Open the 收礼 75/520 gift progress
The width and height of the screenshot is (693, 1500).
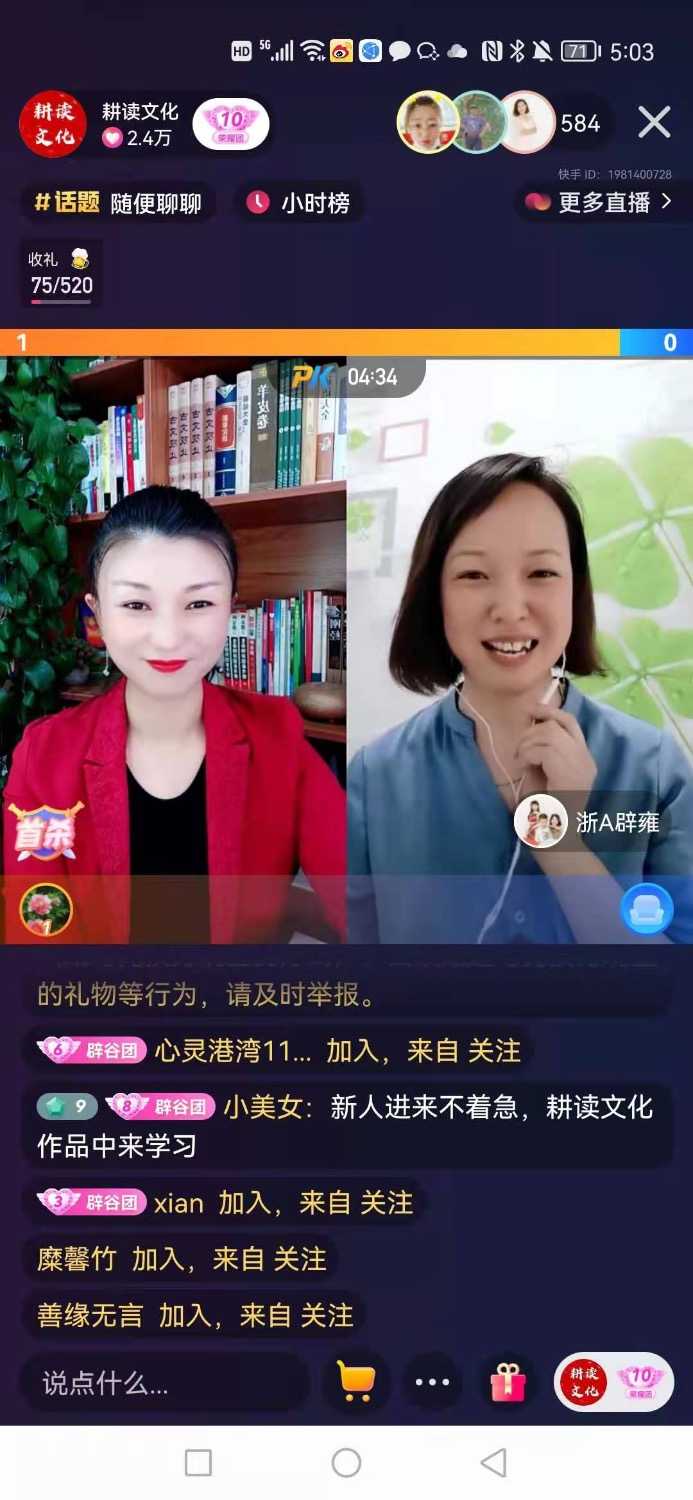click(61, 273)
